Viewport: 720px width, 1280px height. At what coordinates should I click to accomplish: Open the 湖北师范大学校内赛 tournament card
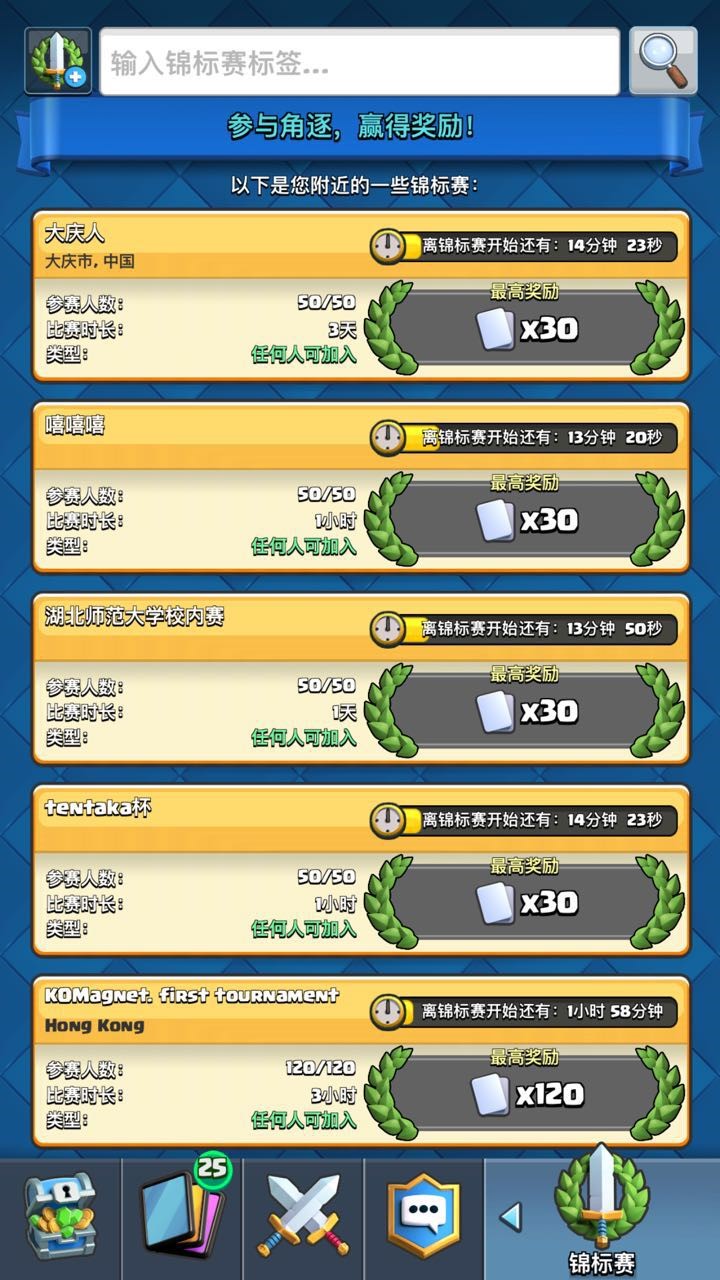click(x=360, y=678)
